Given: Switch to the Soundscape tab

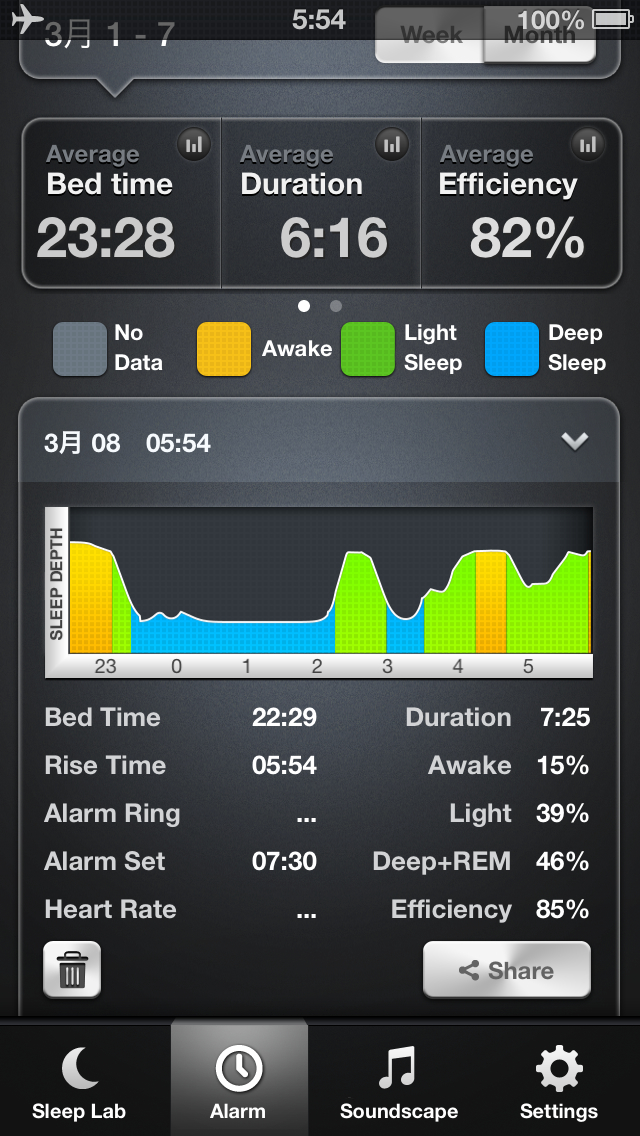Looking at the screenshot, I should 399,1077.
